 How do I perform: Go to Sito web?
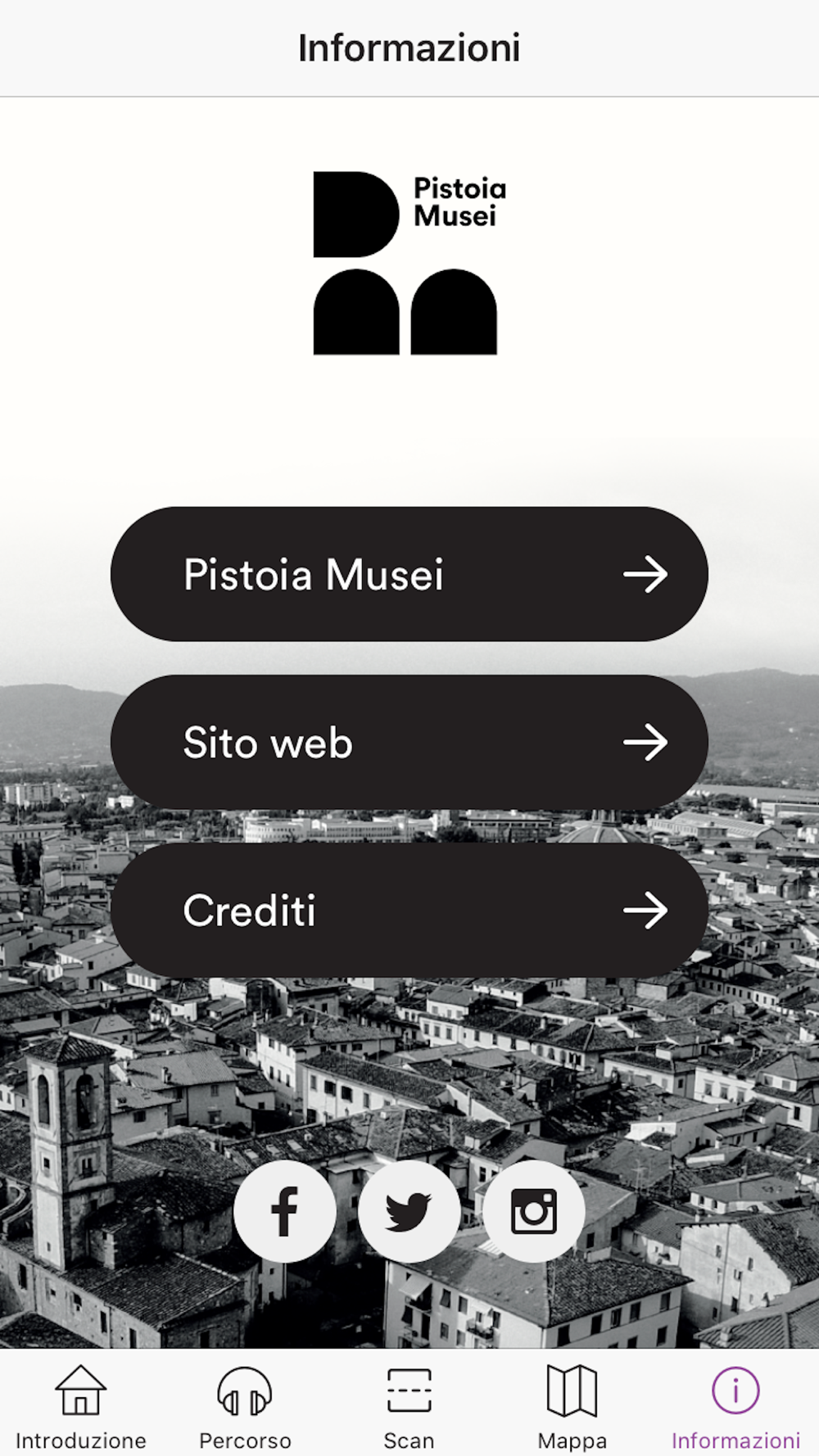coord(409,742)
